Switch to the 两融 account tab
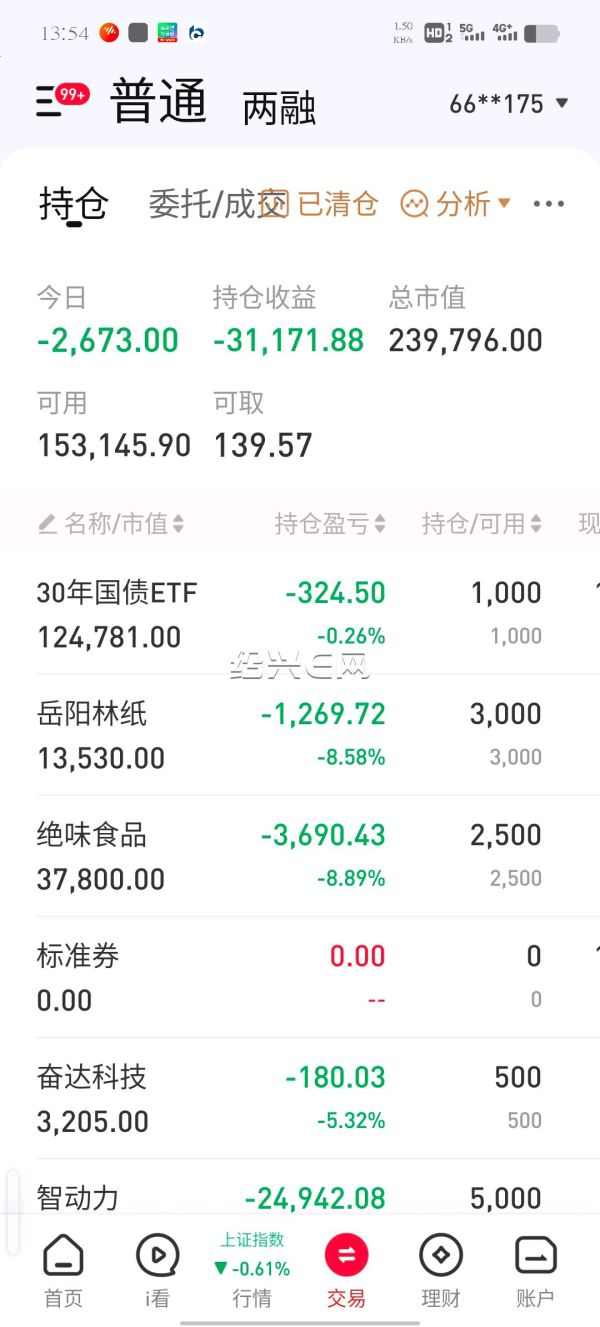Viewport: 600px width, 1327px height. point(279,107)
